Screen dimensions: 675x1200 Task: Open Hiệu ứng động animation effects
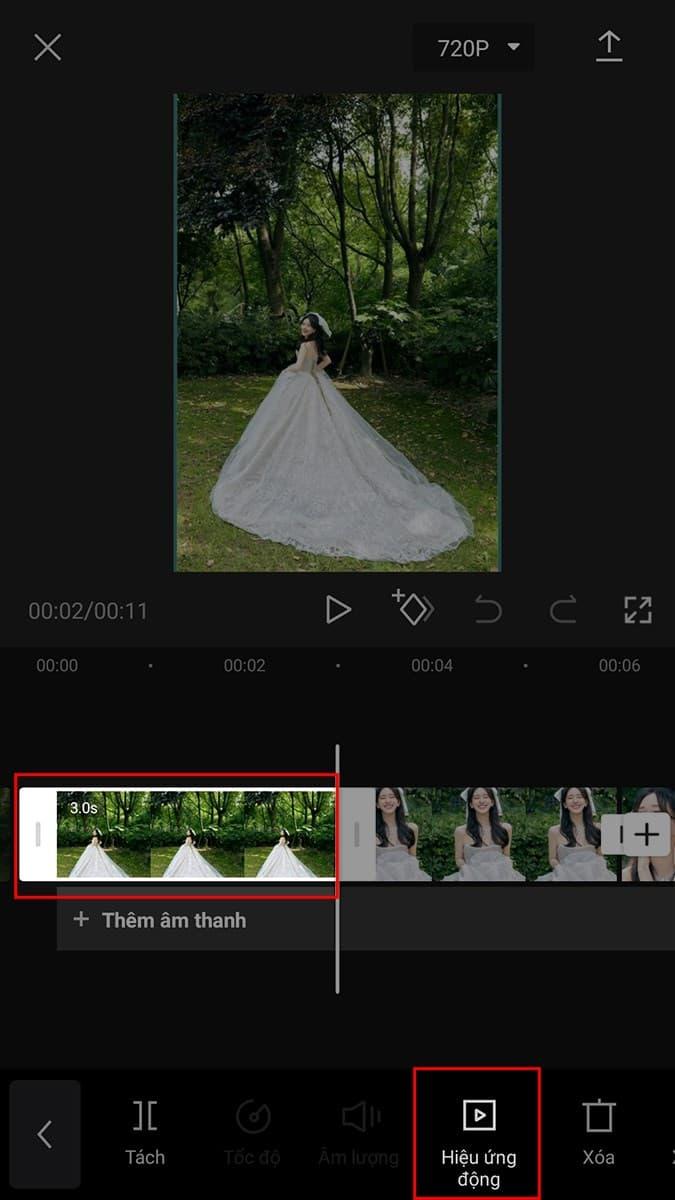[x=478, y=1133]
